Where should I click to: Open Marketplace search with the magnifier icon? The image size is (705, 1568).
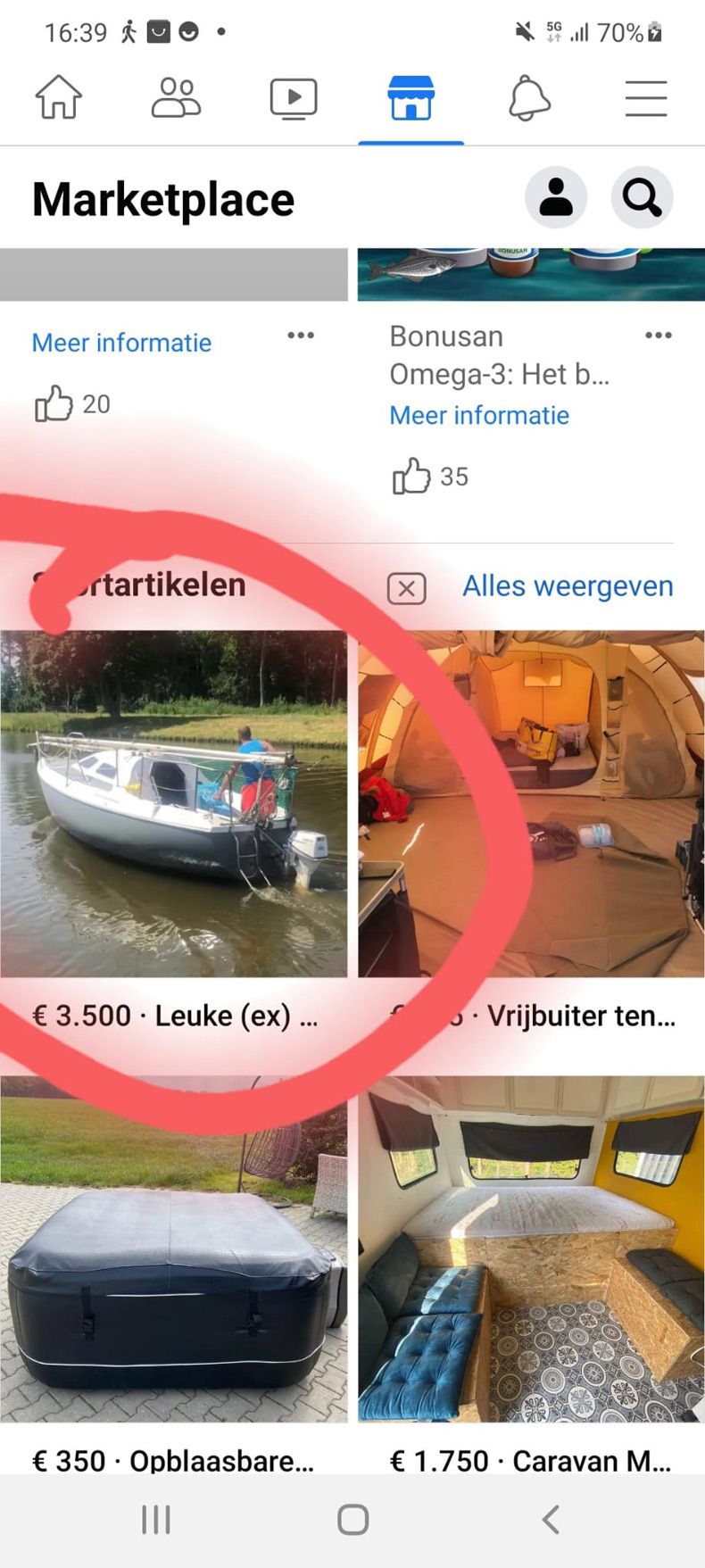(x=642, y=198)
